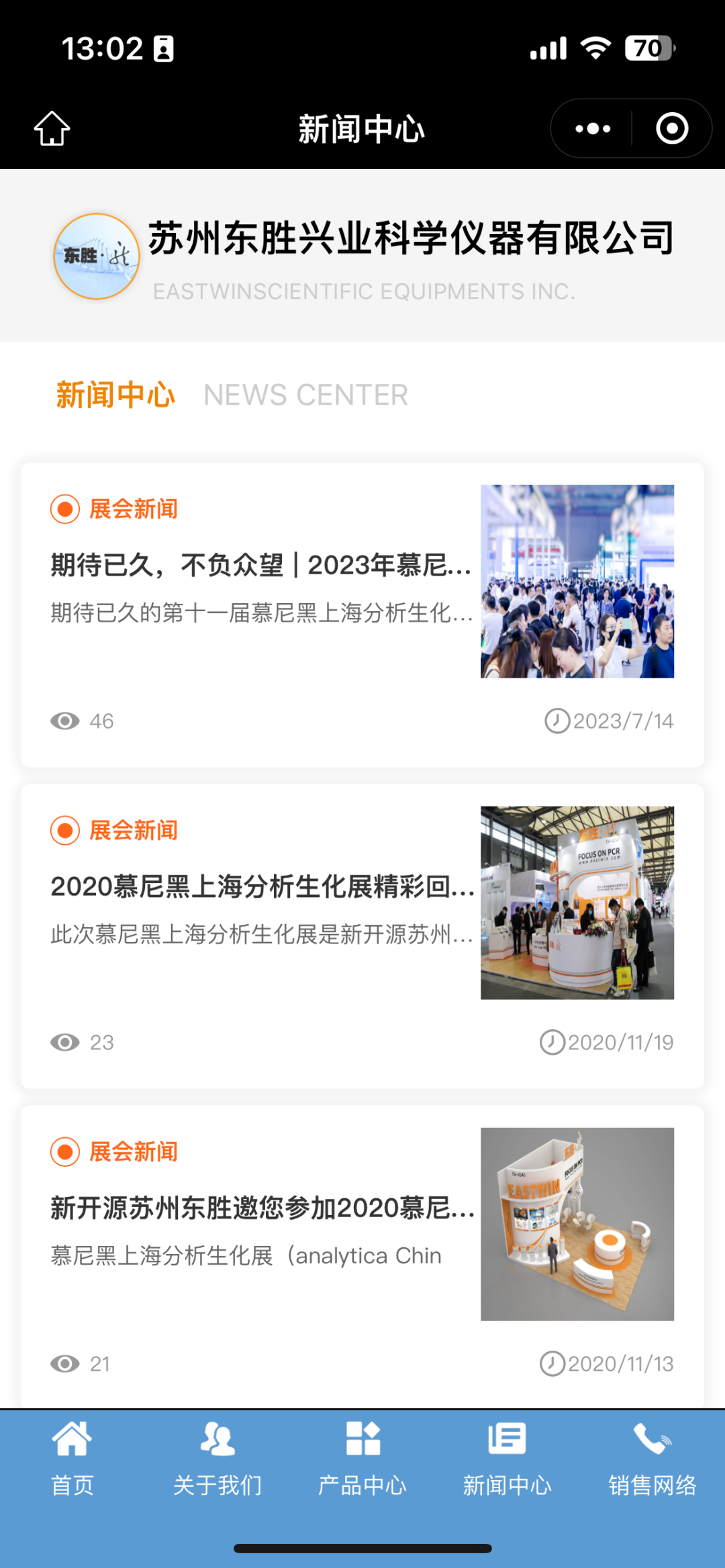The height and width of the screenshot is (1568, 725).
Task: Close the mini program with the circle button
Action: coord(672,128)
